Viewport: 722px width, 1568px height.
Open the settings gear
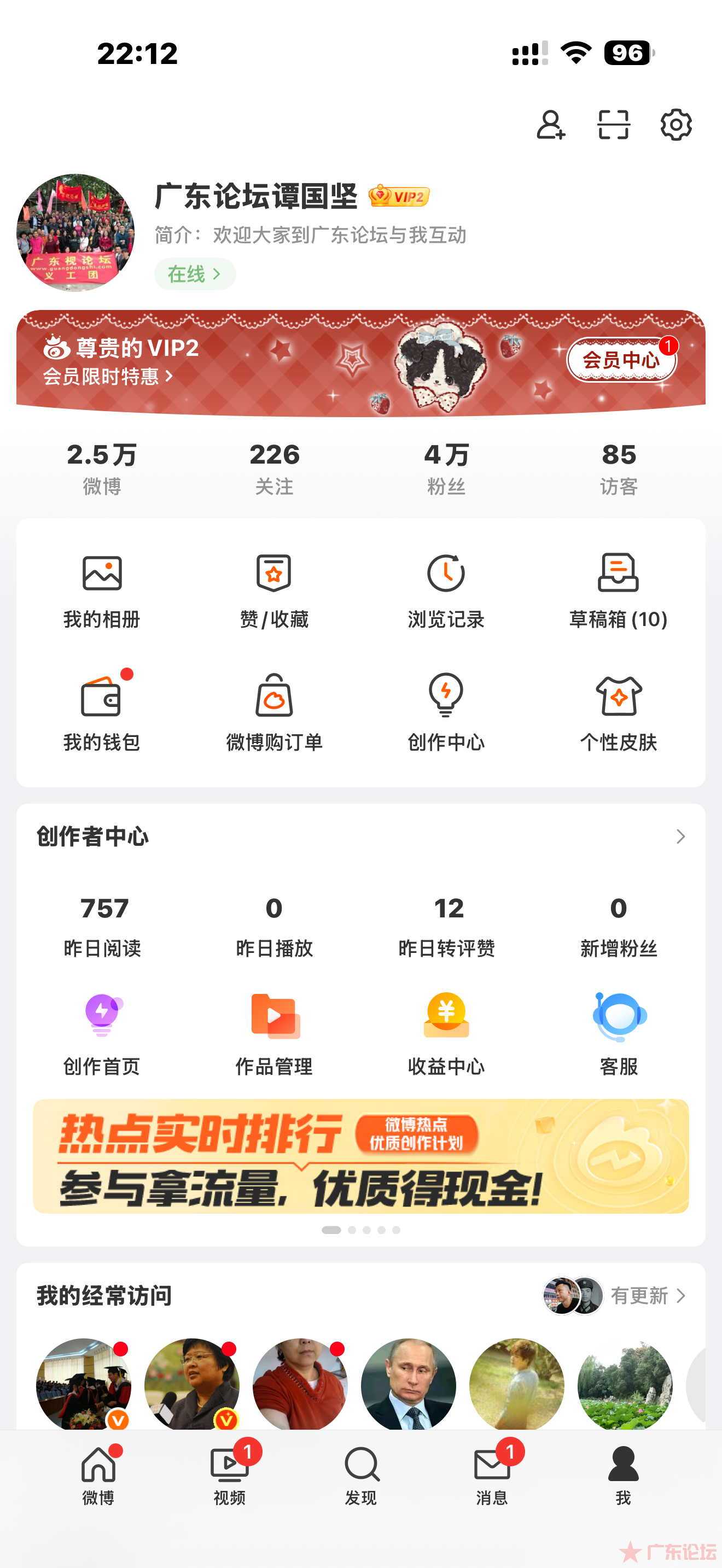pyautogui.click(x=676, y=125)
